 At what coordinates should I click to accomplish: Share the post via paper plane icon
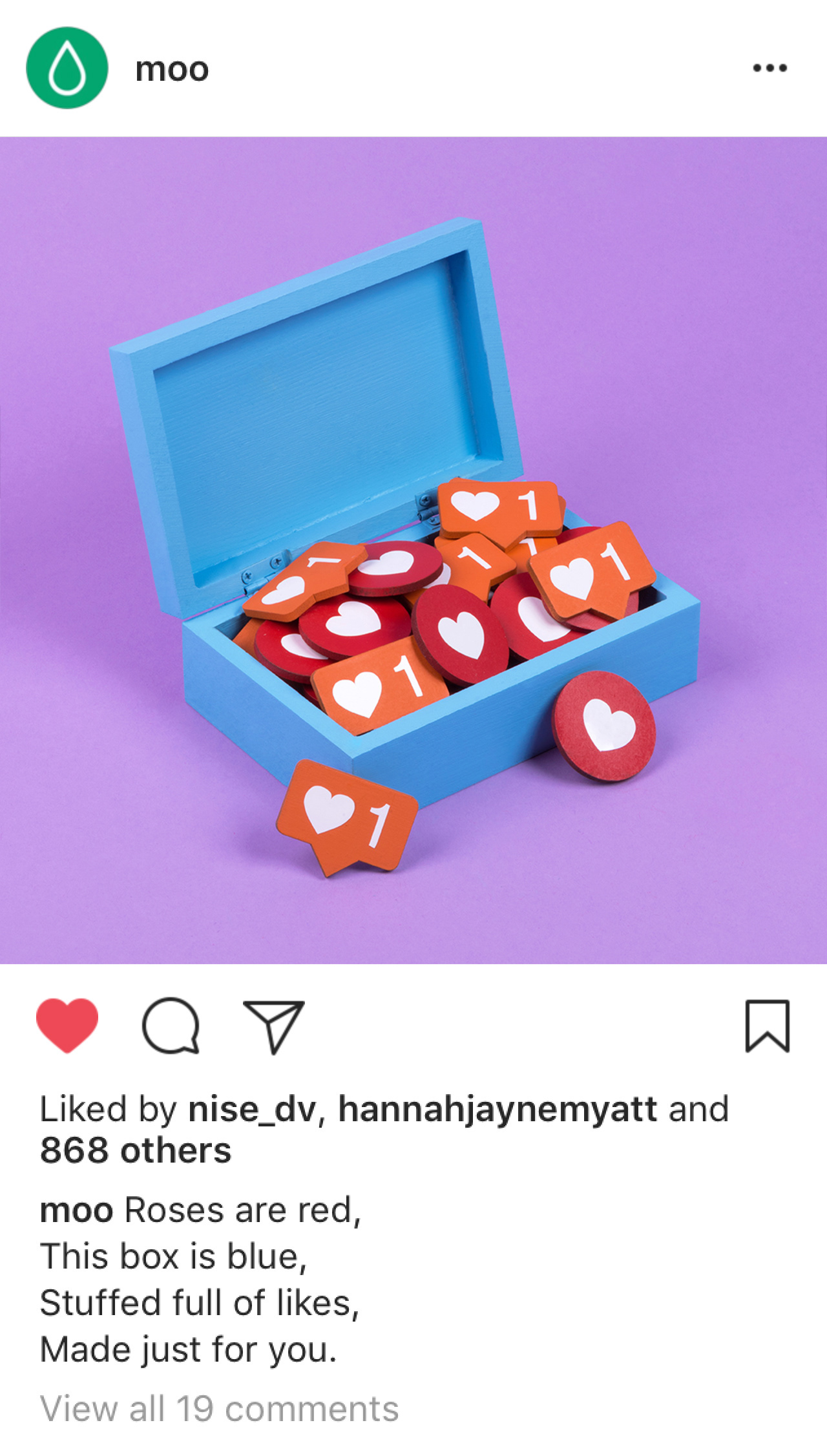[273, 1027]
